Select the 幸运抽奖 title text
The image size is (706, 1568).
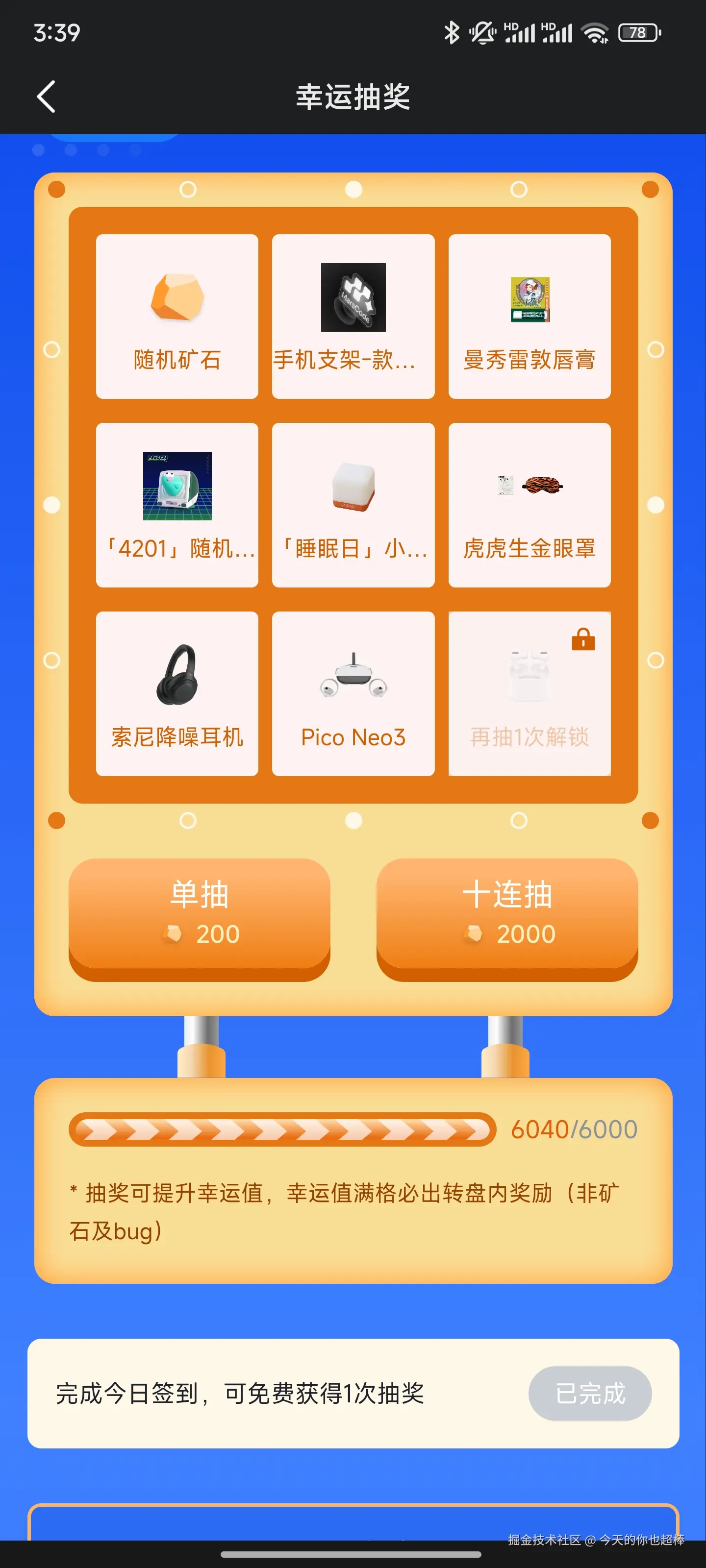click(x=353, y=96)
